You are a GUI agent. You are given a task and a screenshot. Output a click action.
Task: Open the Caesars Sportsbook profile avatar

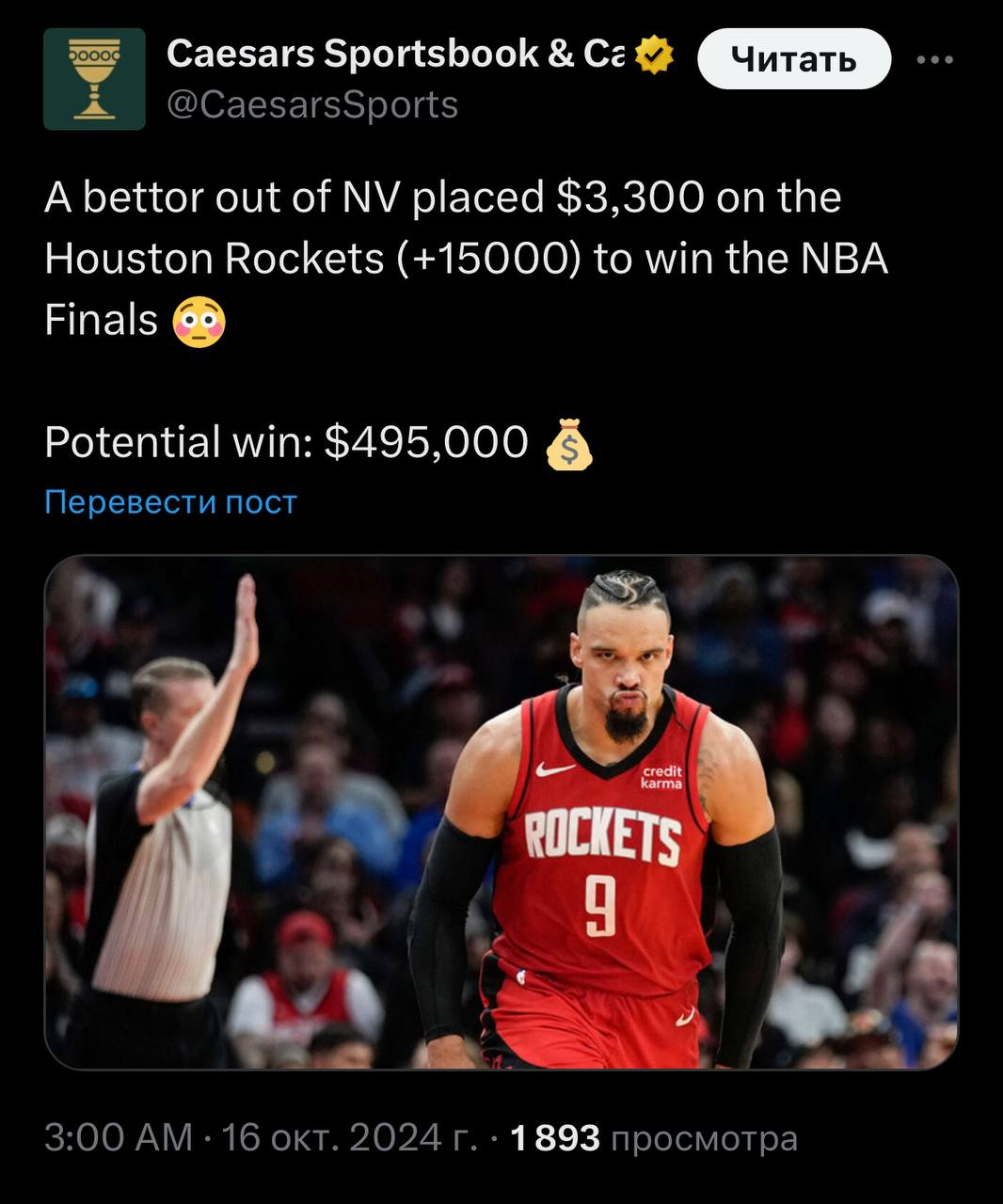pyautogui.click(x=94, y=79)
